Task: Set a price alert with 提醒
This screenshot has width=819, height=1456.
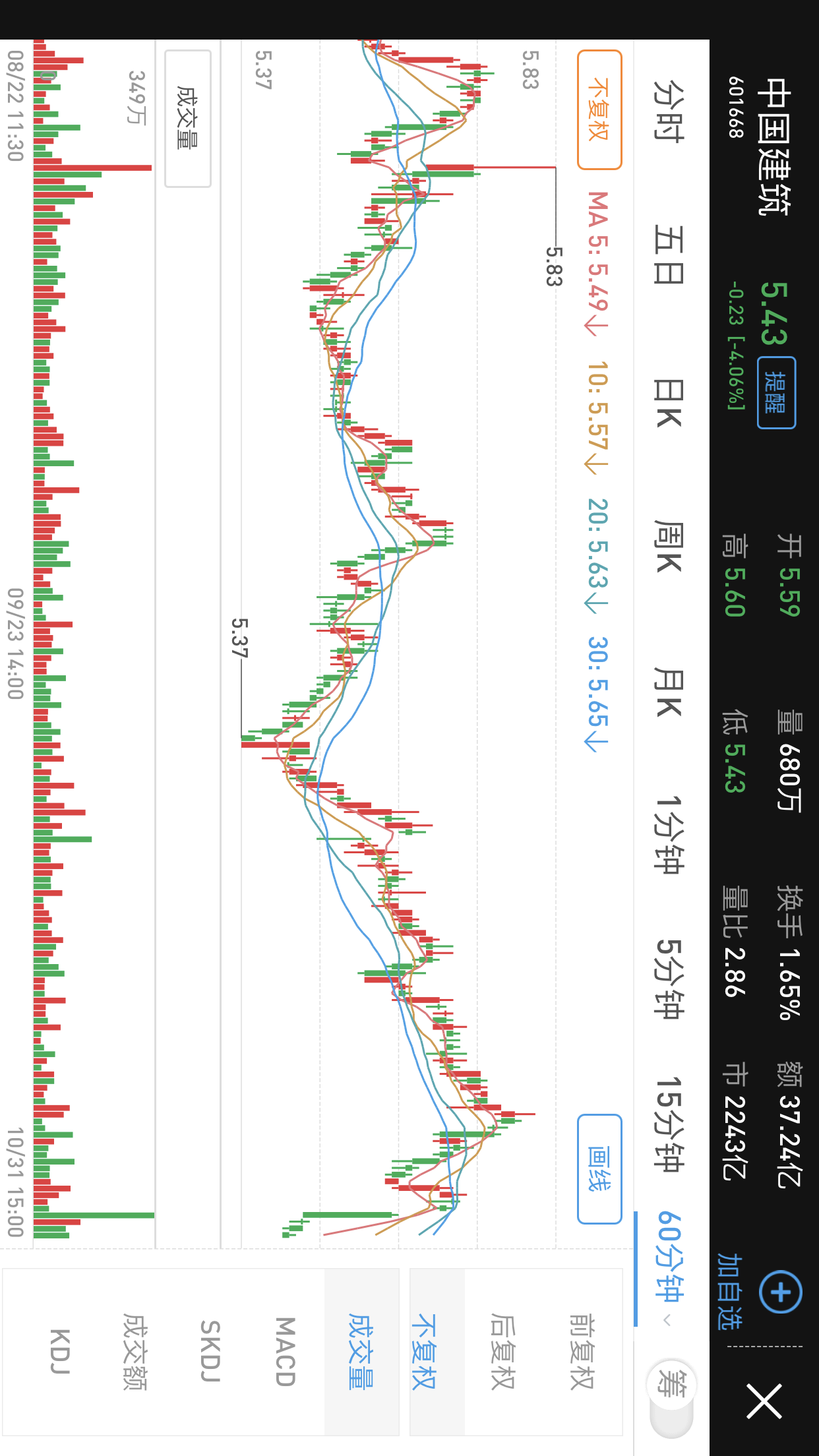Action: click(776, 392)
